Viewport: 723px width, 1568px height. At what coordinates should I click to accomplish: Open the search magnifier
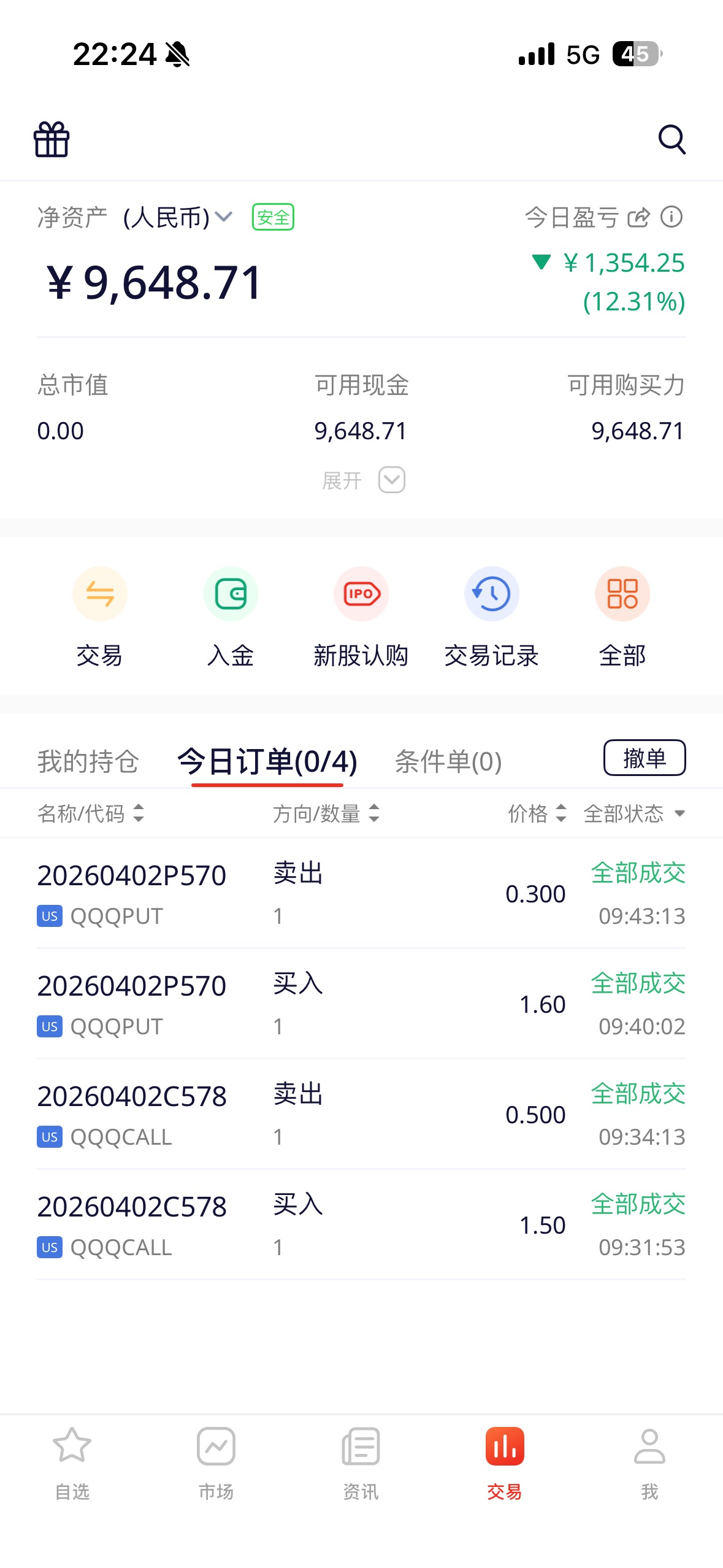671,139
